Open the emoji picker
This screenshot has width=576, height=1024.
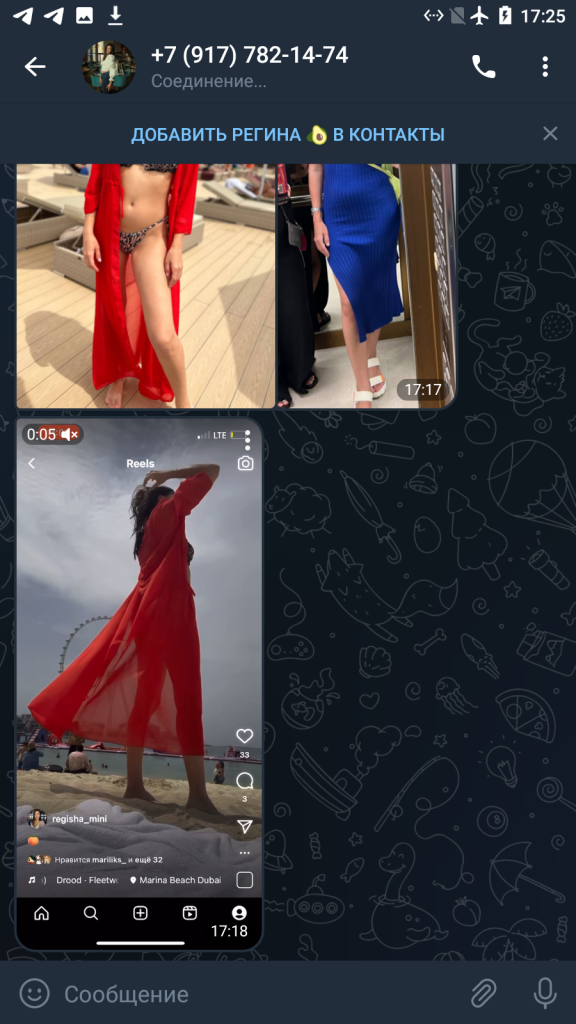coord(35,994)
